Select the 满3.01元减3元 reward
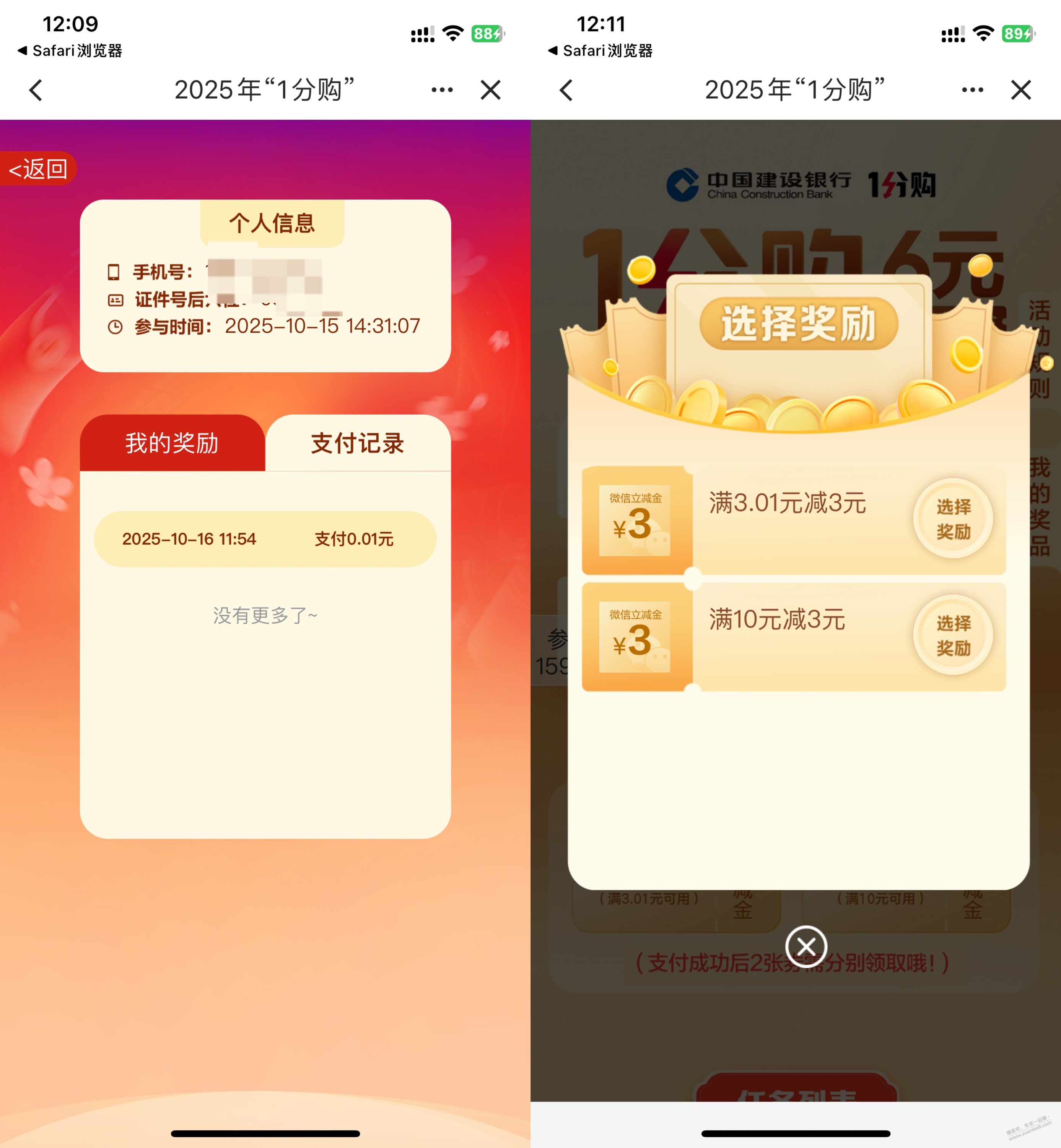Screen dimensions: 1061x1148 tap(953, 519)
